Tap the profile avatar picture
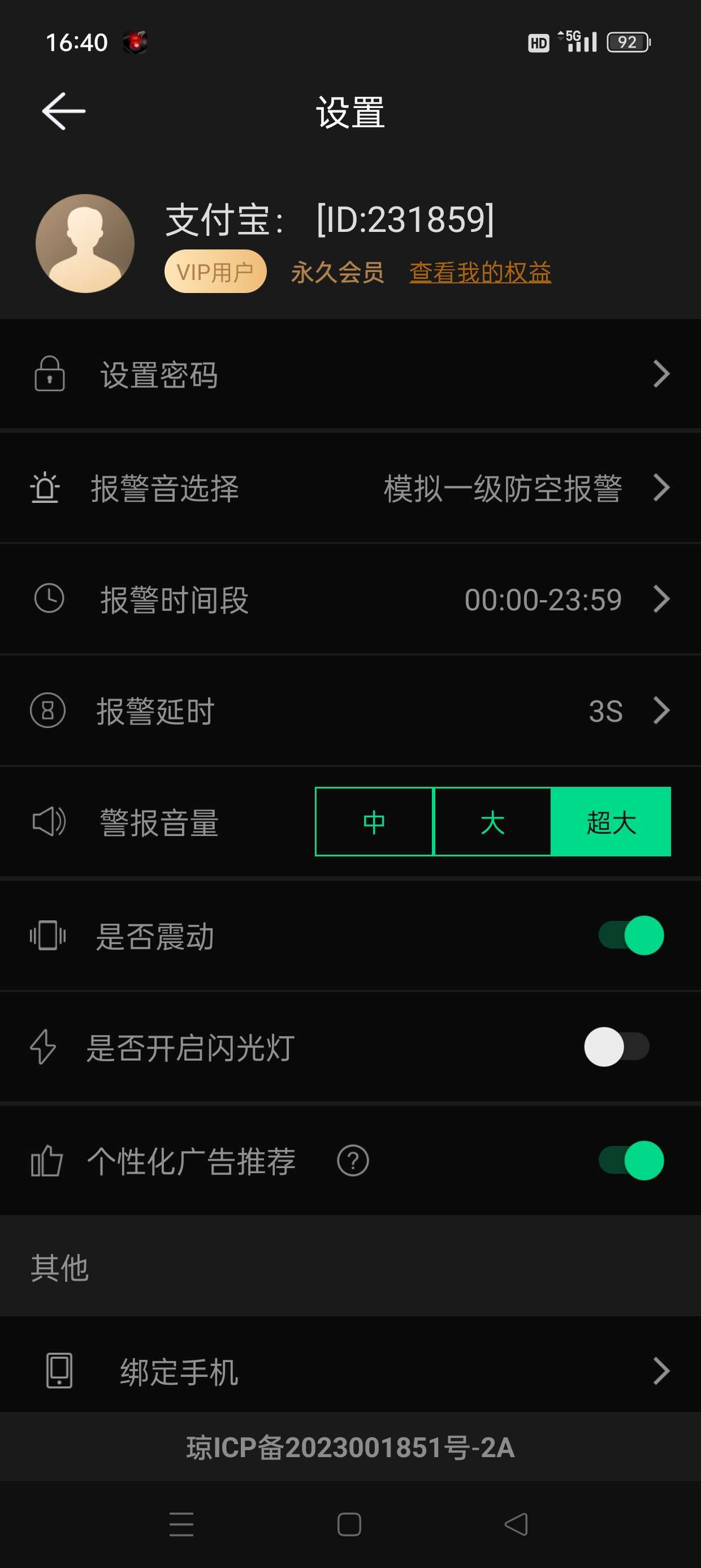This screenshot has height=1568, width=701. pyautogui.click(x=85, y=243)
